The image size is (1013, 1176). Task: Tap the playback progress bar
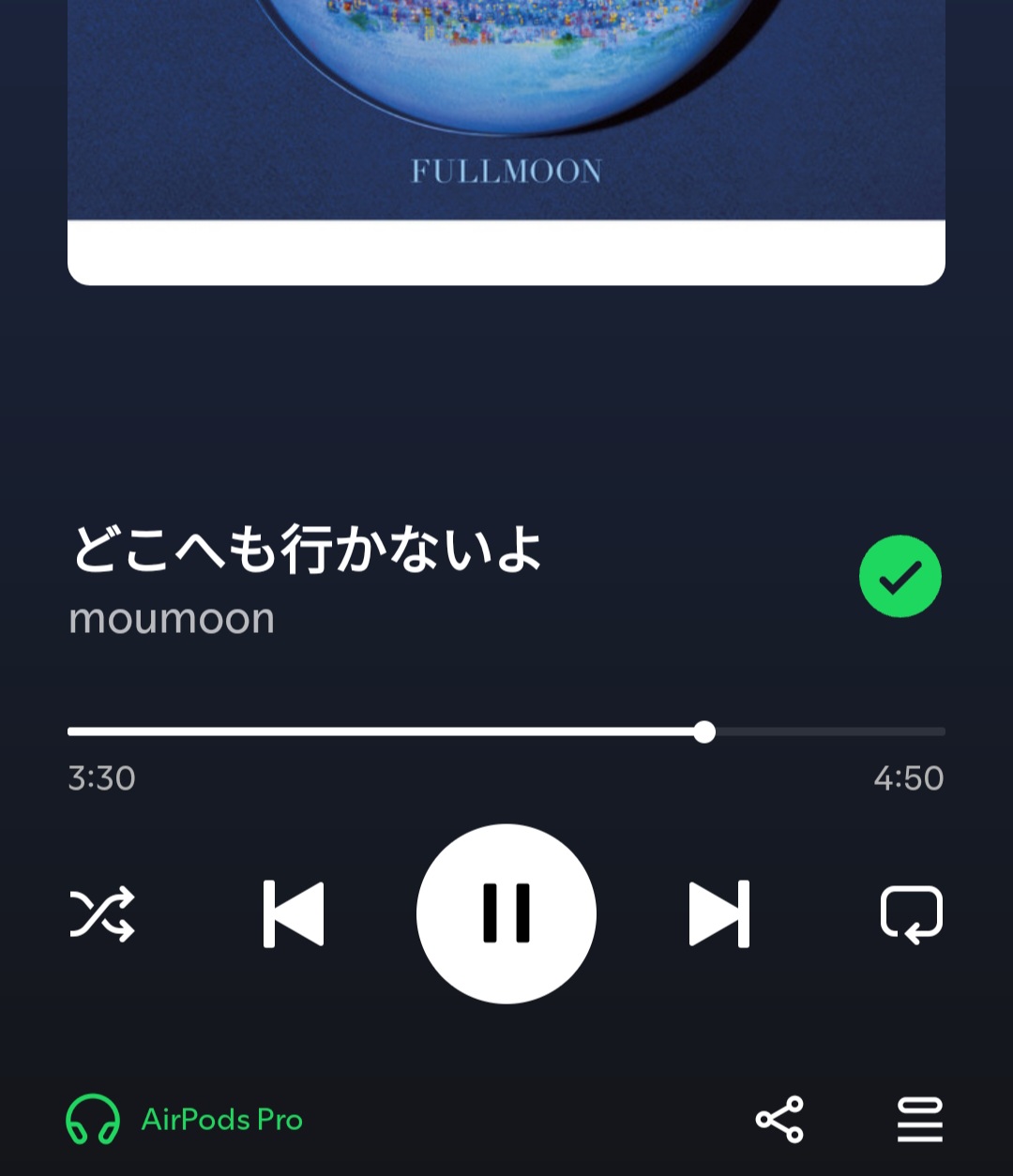click(x=506, y=731)
